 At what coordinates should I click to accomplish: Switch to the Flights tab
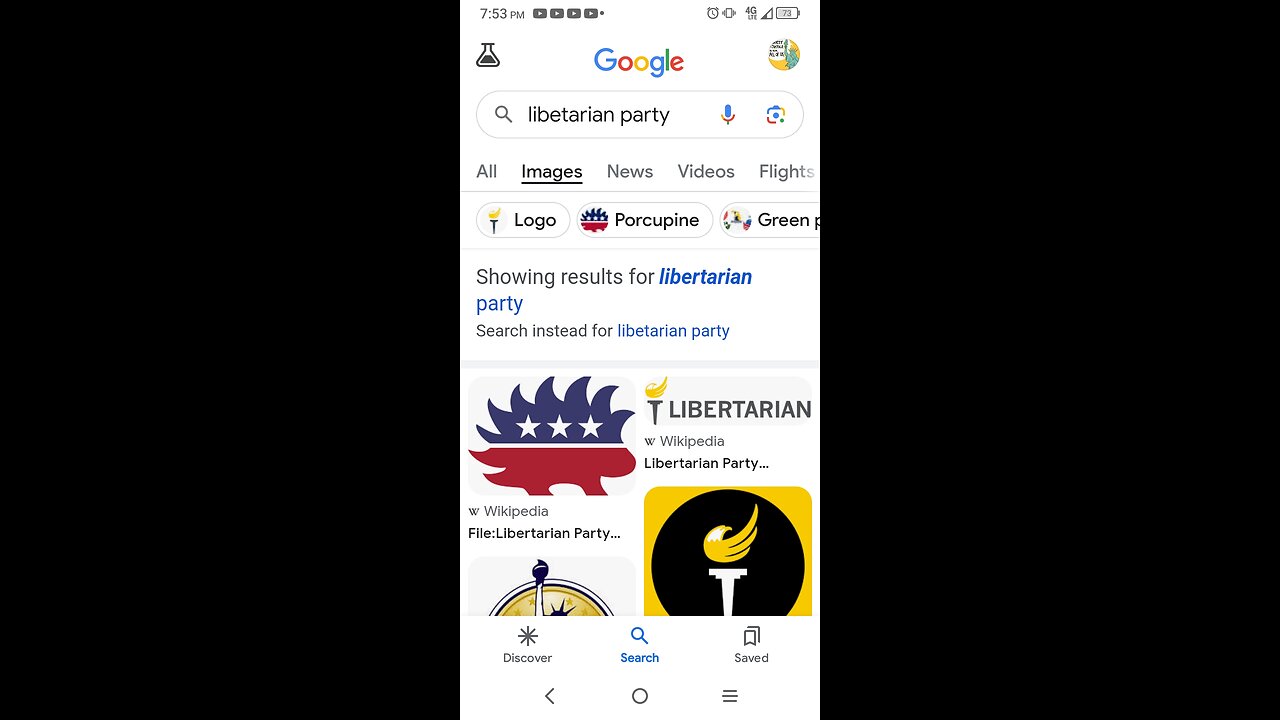pyautogui.click(x=786, y=172)
